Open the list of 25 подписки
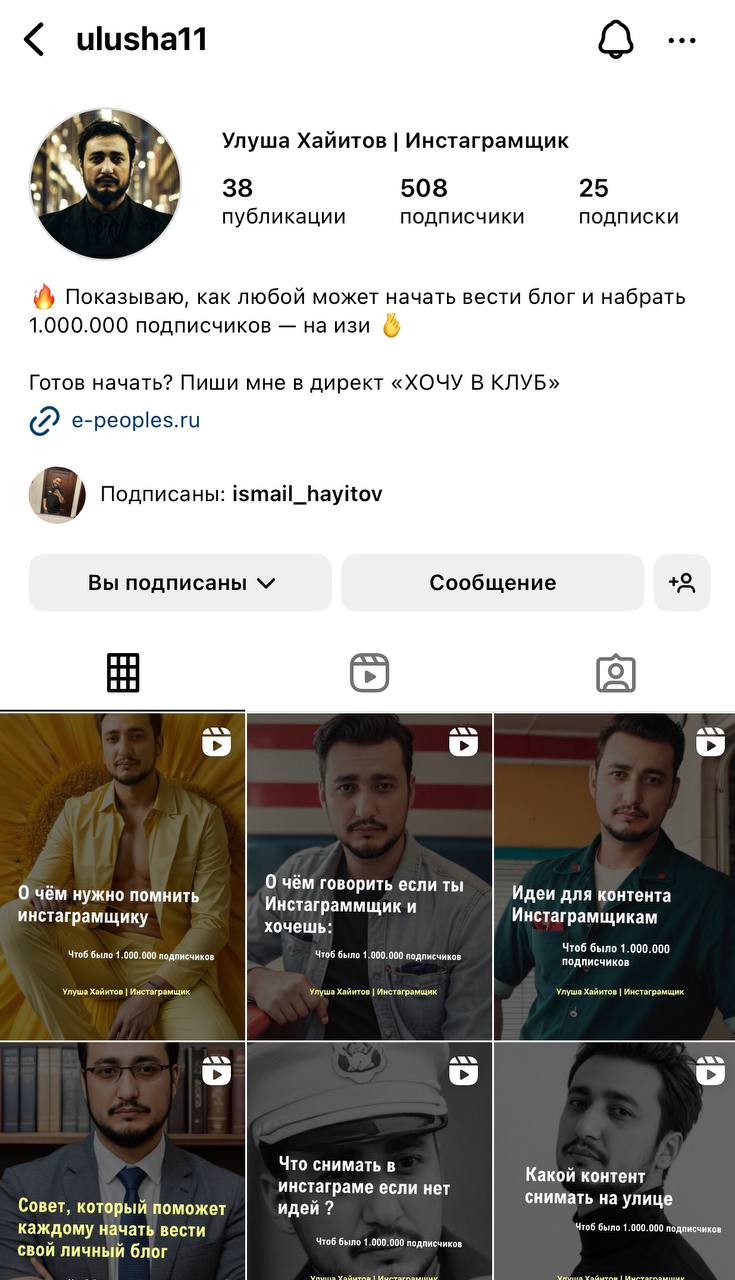Screen dimensions: 735x1280 point(628,201)
